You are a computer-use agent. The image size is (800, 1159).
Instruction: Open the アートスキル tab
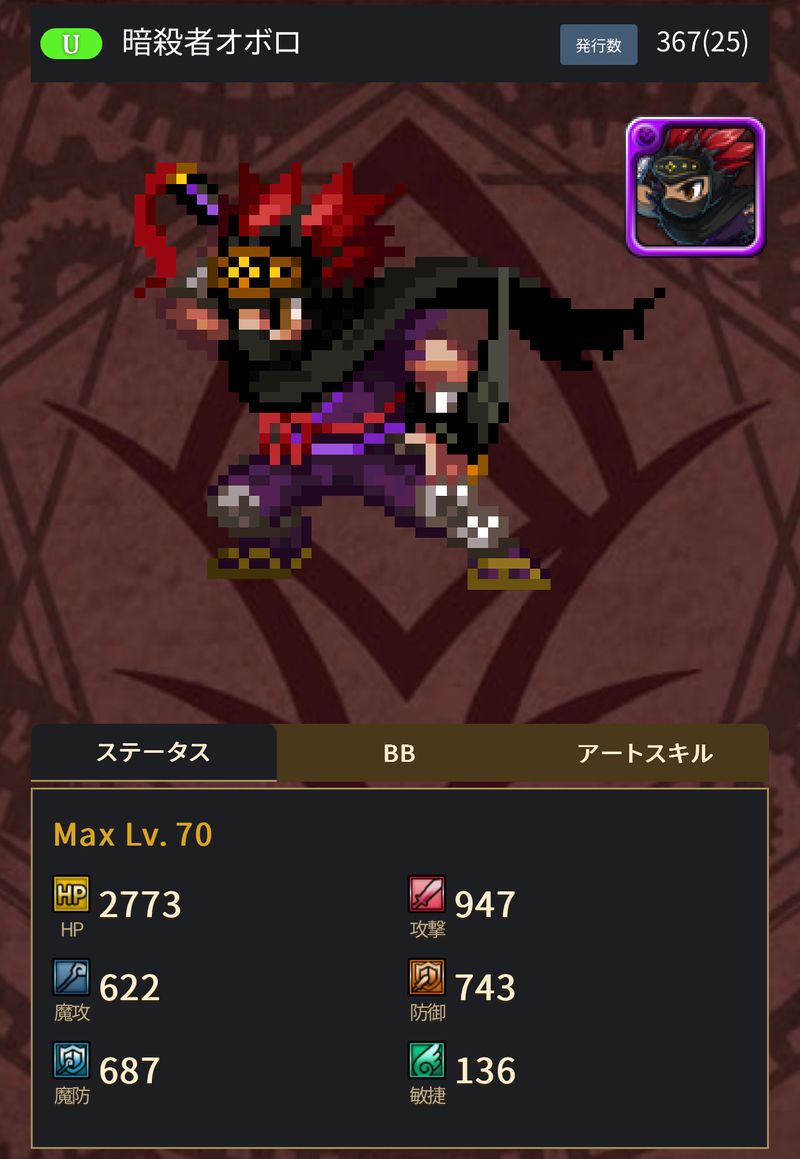(644, 754)
